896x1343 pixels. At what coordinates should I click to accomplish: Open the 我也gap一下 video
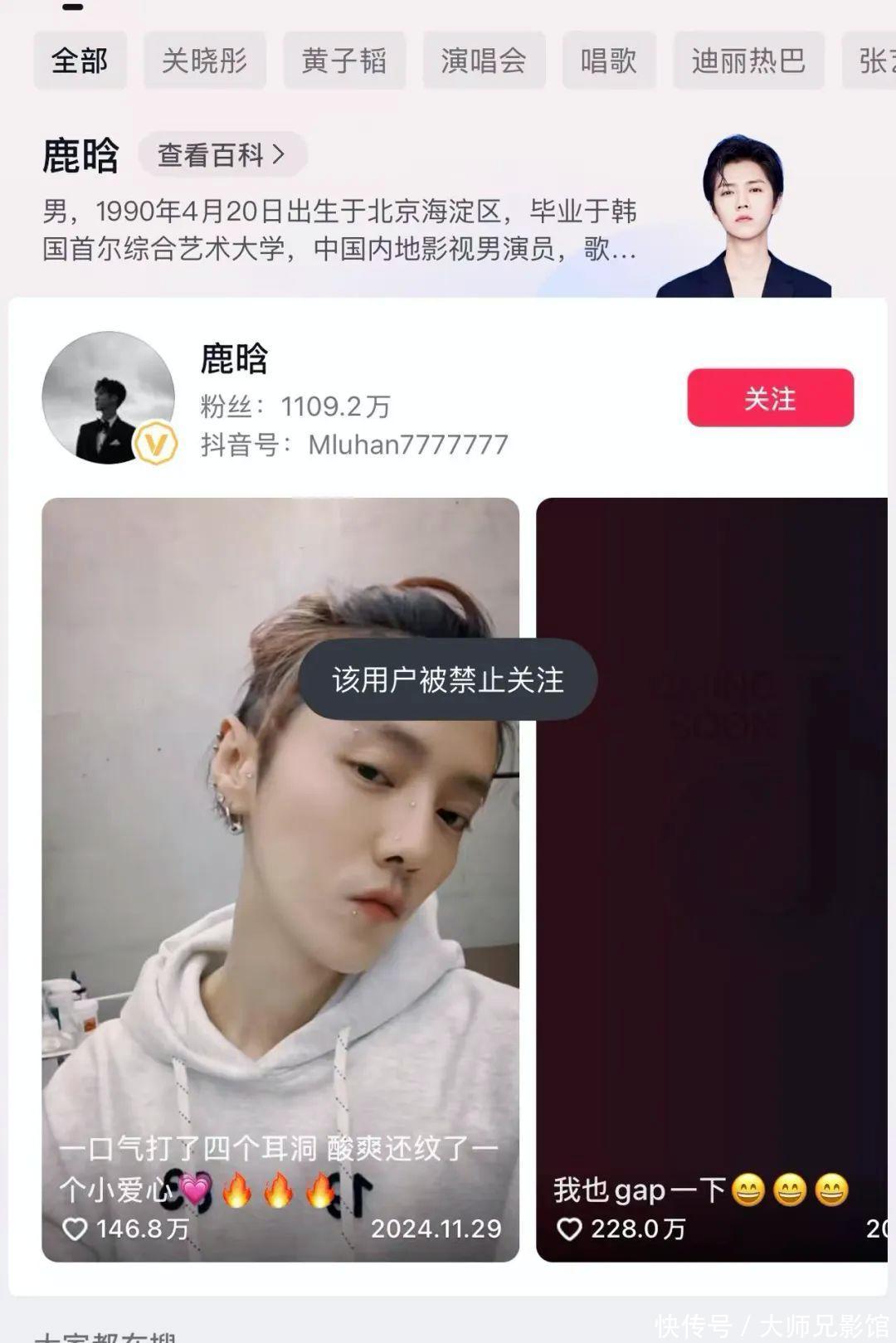[x=711, y=879]
